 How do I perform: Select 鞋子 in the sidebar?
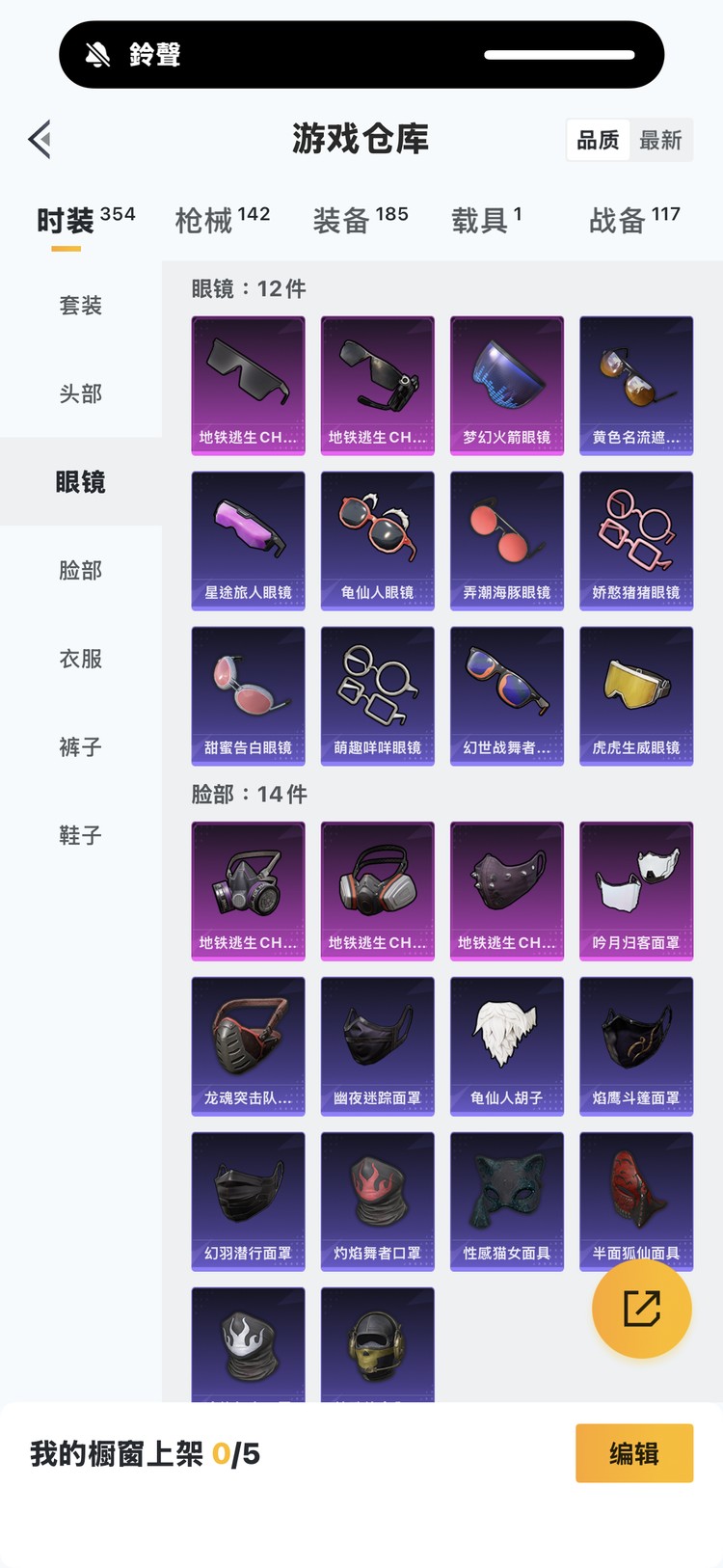[x=80, y=835]
